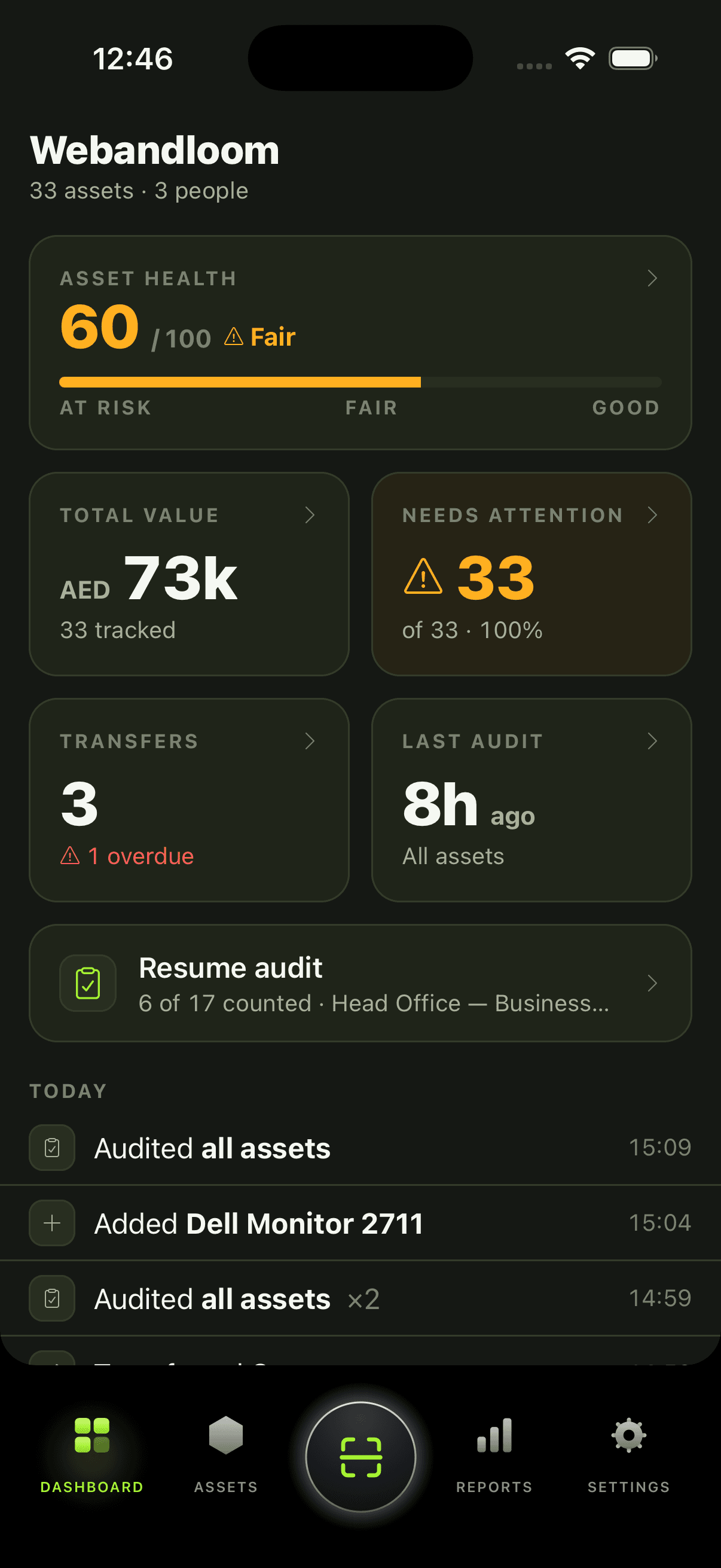Open the 15:09 Audited all assets entry
This screenshot has width=721, height=1568.
coord(360,1148)
